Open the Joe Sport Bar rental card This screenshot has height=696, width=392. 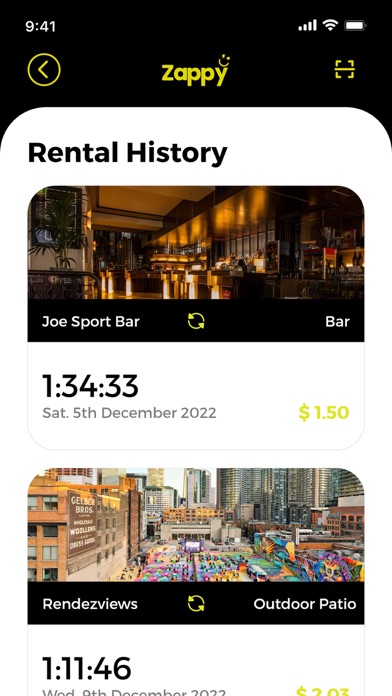196,318
